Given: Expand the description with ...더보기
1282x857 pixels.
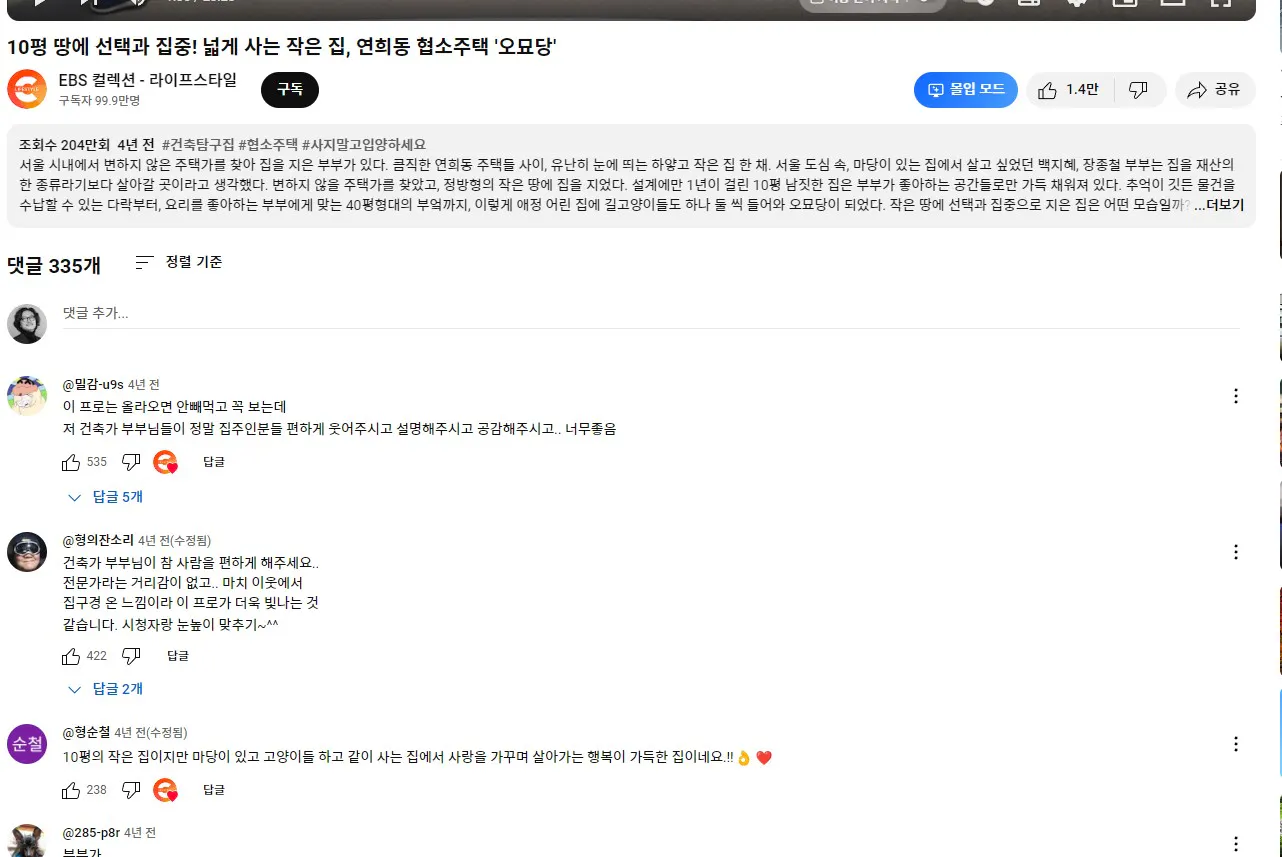Looking at the screenshot, I should pos(1219,205).
